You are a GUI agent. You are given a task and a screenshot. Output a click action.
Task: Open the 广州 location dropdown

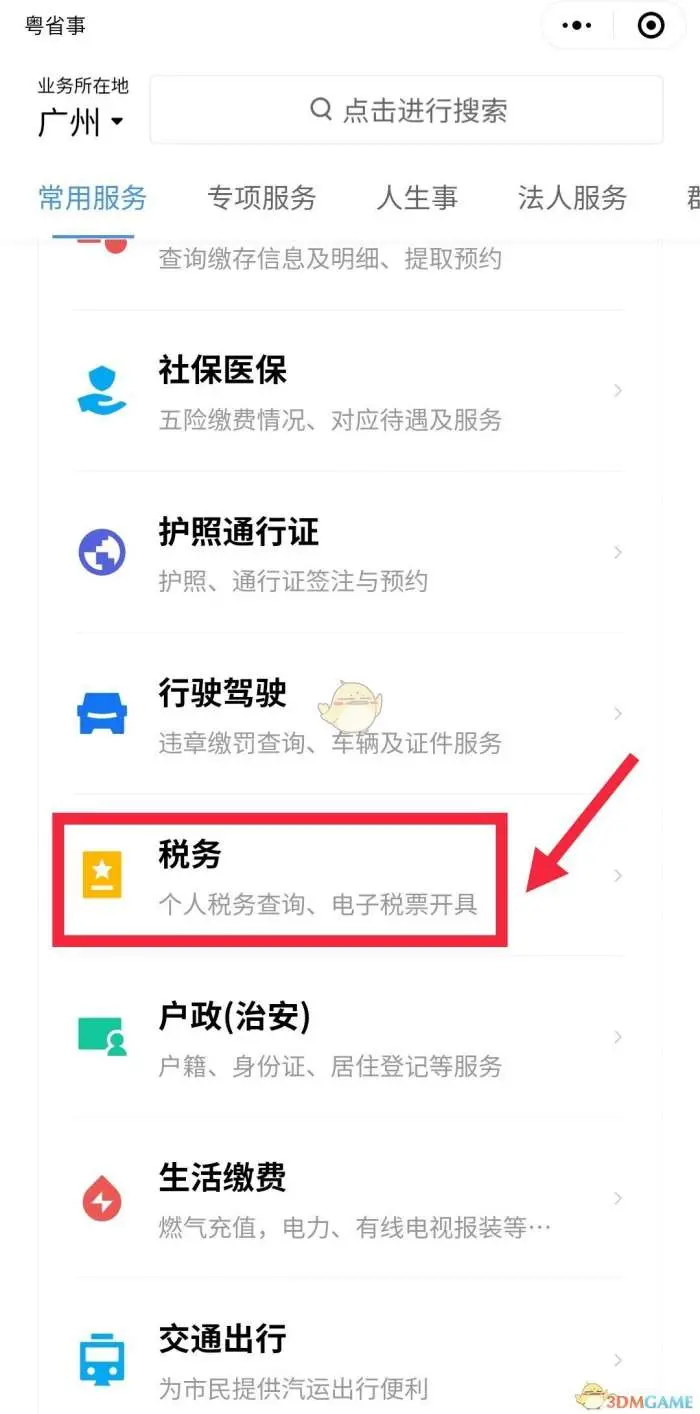81,123
